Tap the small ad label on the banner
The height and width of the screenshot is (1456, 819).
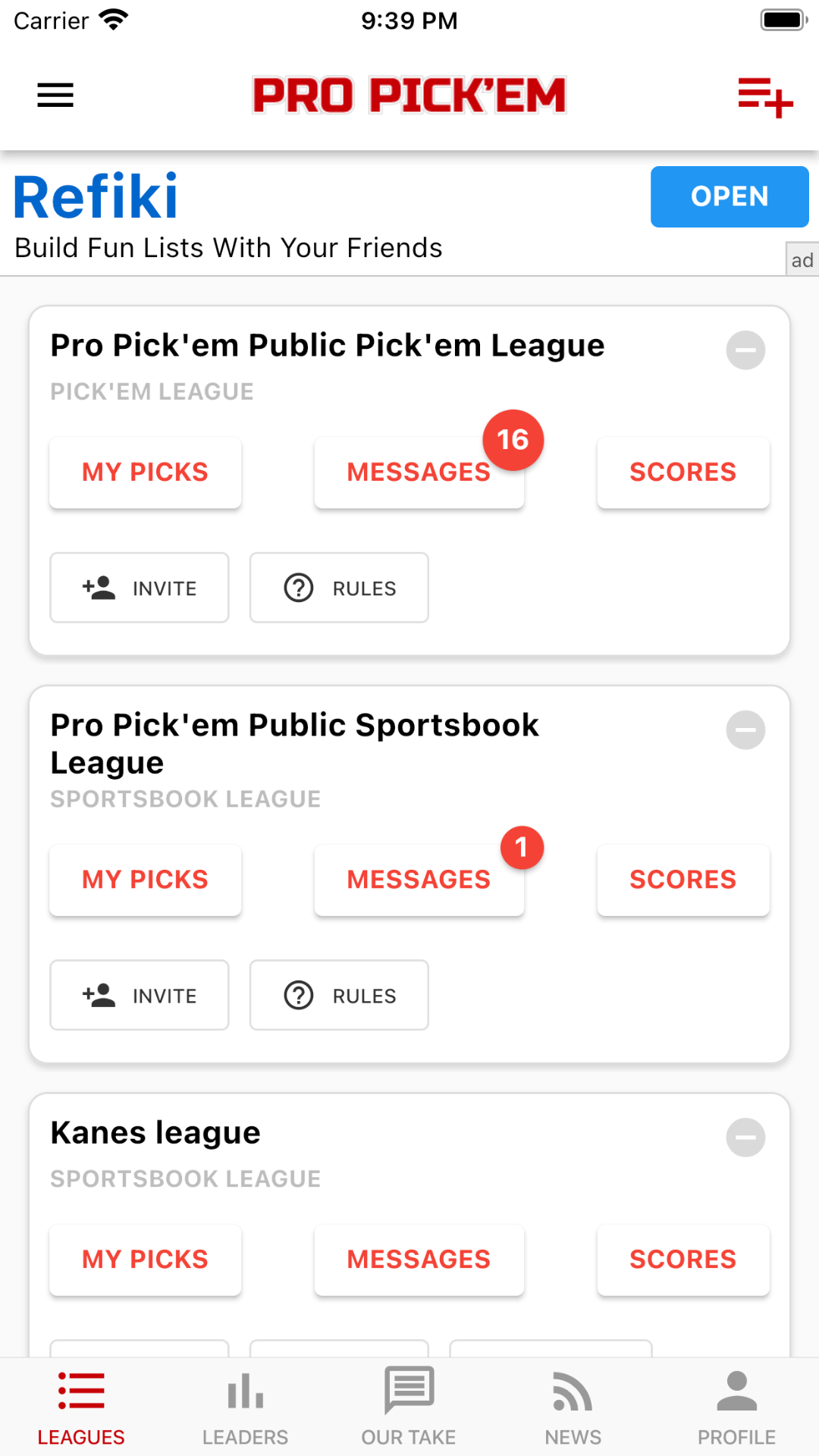(802, 260)
